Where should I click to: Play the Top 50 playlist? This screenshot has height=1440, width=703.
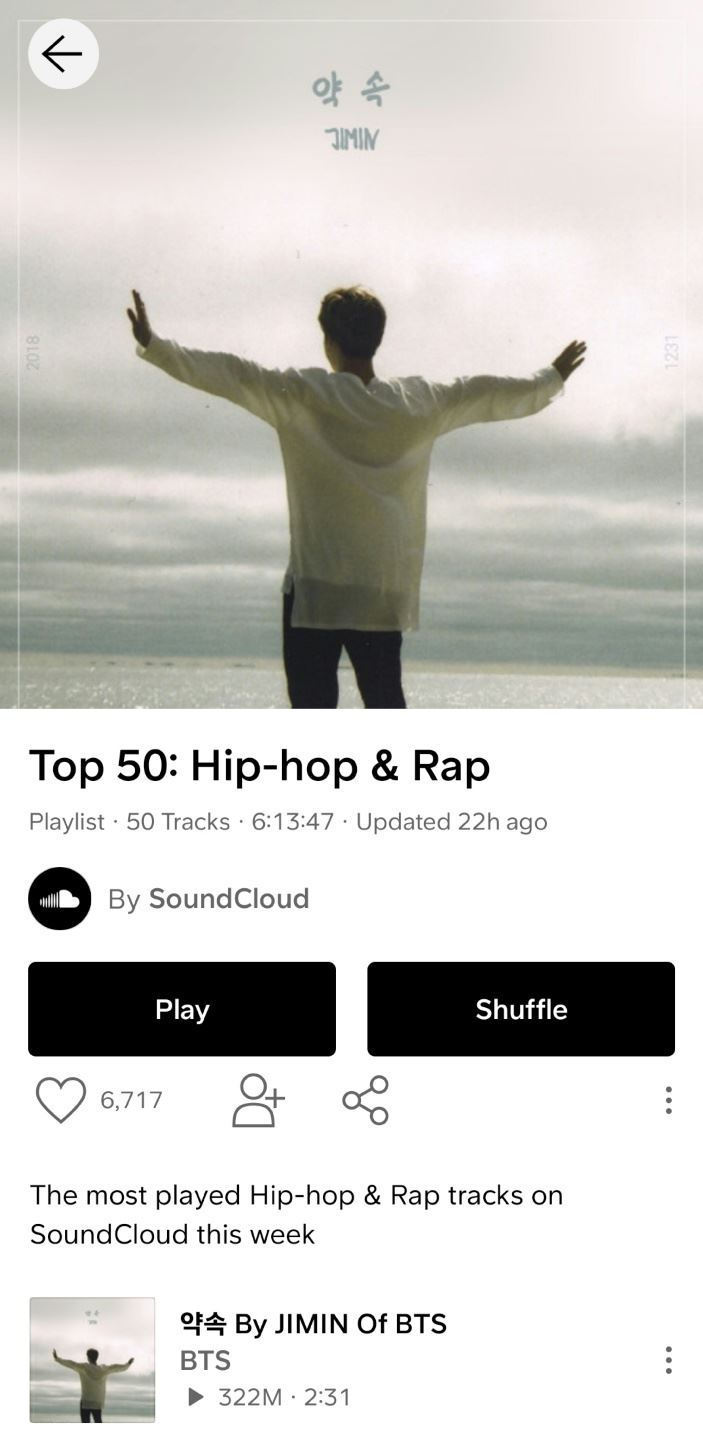[x=182, y=1009]
